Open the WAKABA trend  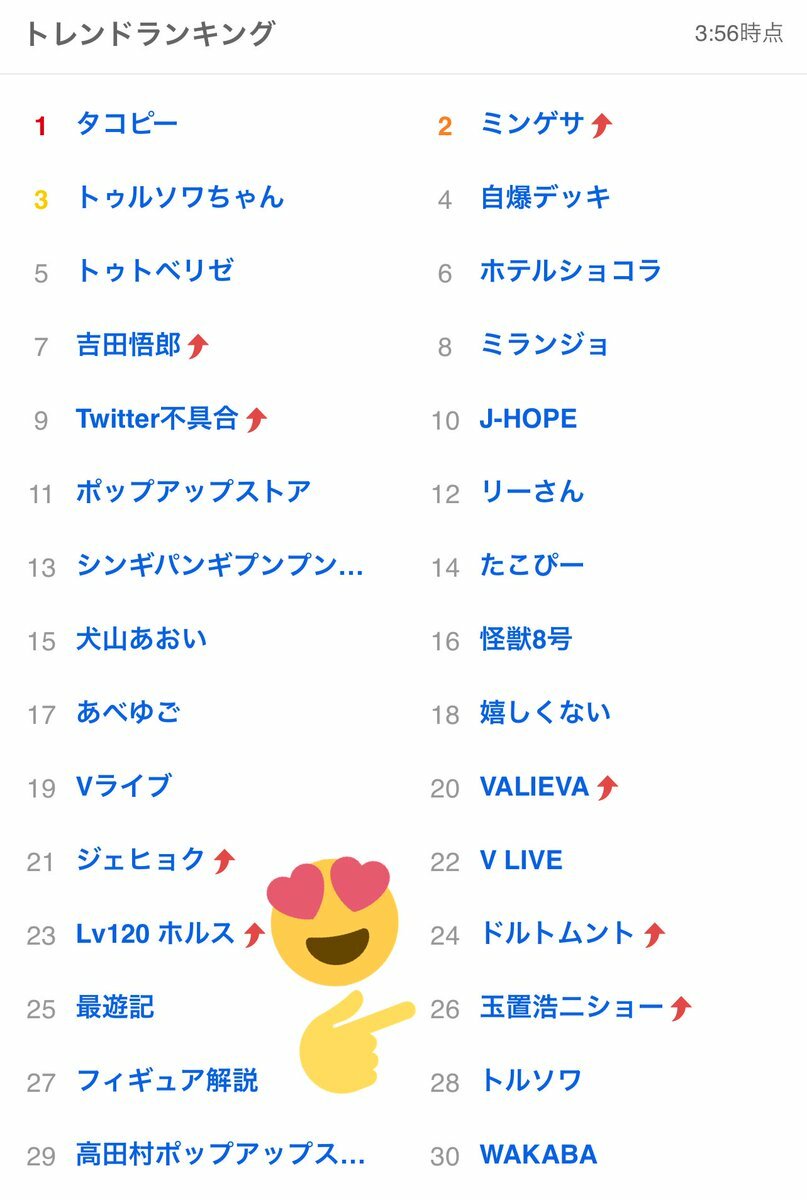(x=538, y=1155)
